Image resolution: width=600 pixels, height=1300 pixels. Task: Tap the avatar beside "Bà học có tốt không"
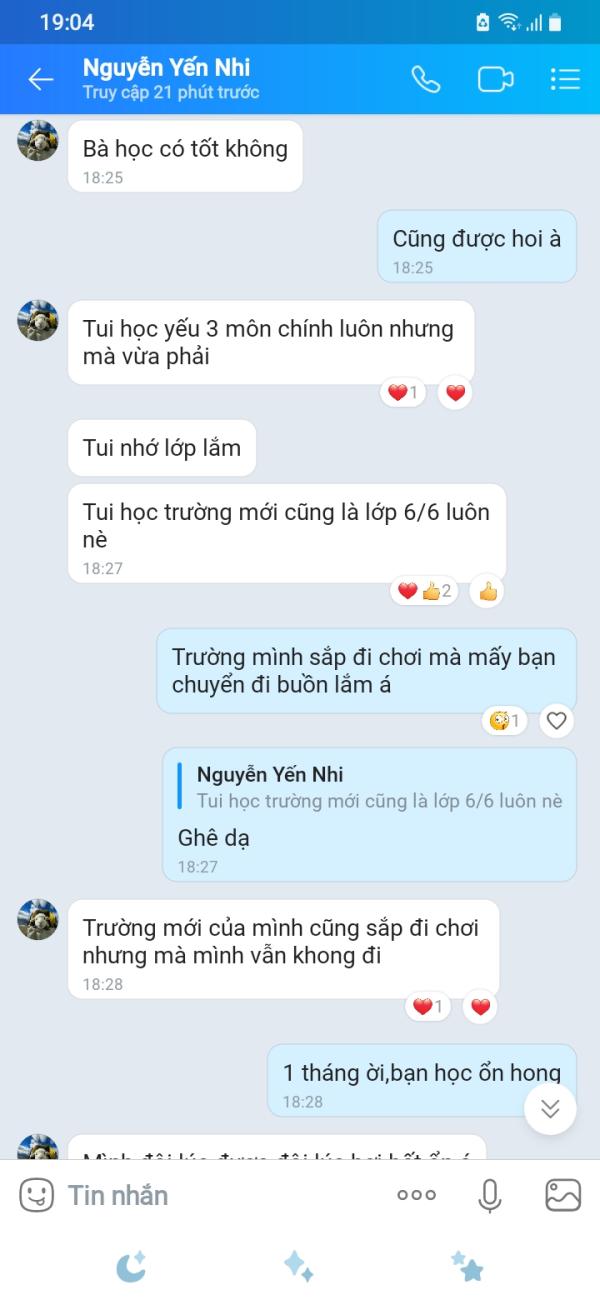coord(38,141)
